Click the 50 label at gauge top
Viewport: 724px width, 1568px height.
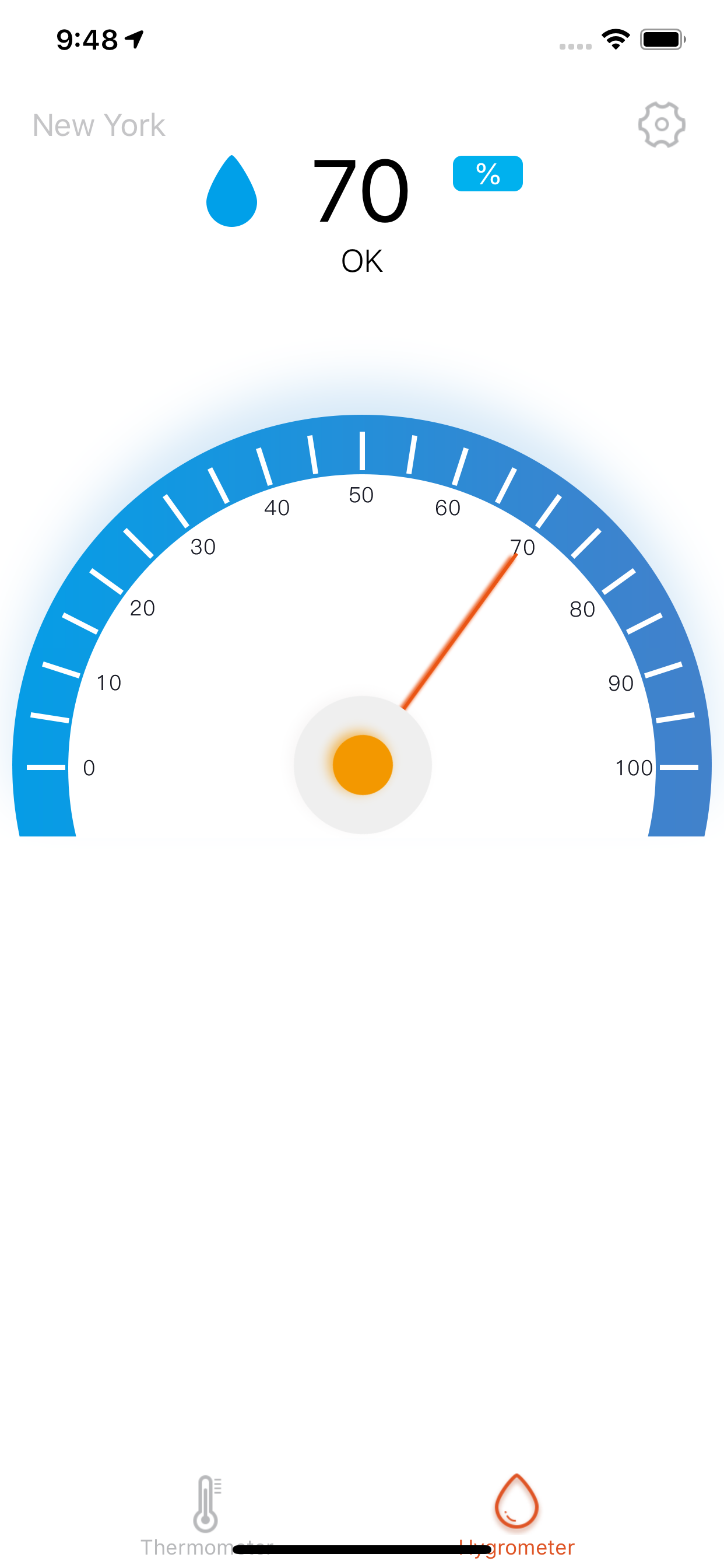[x=362, y=495]
